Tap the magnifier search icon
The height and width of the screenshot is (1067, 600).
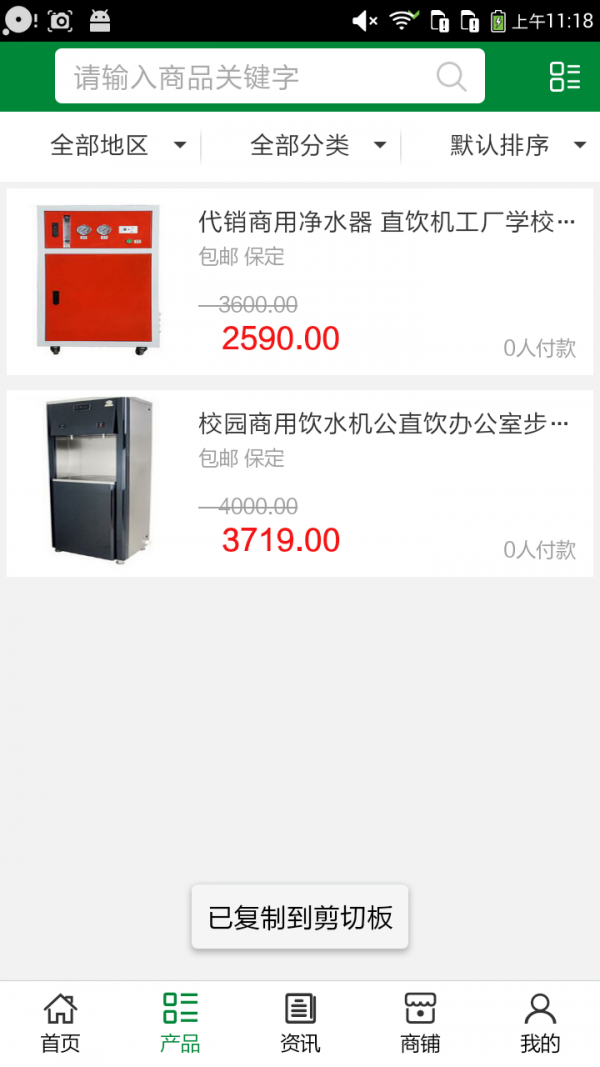(452, 77)
